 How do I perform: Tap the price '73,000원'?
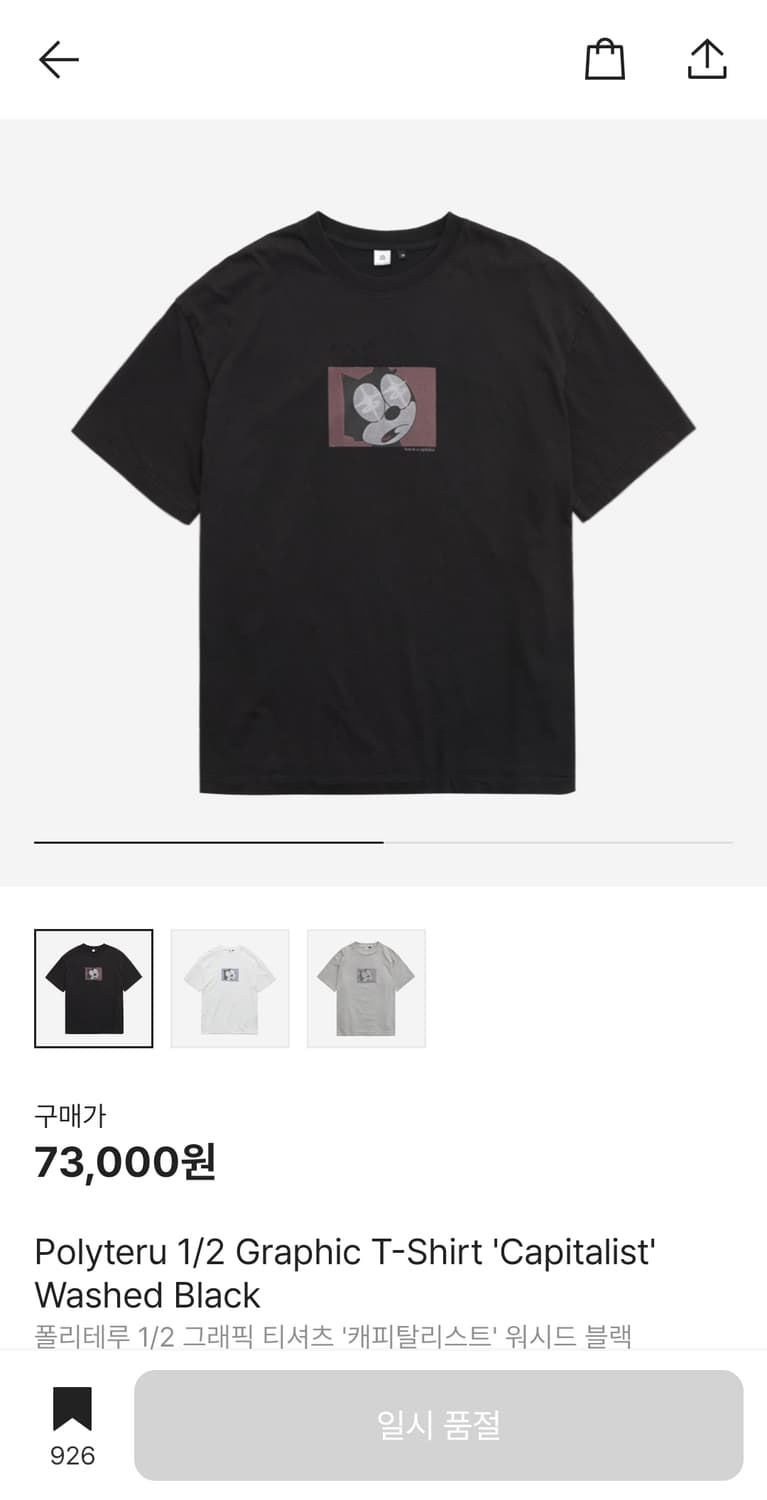122,1161
